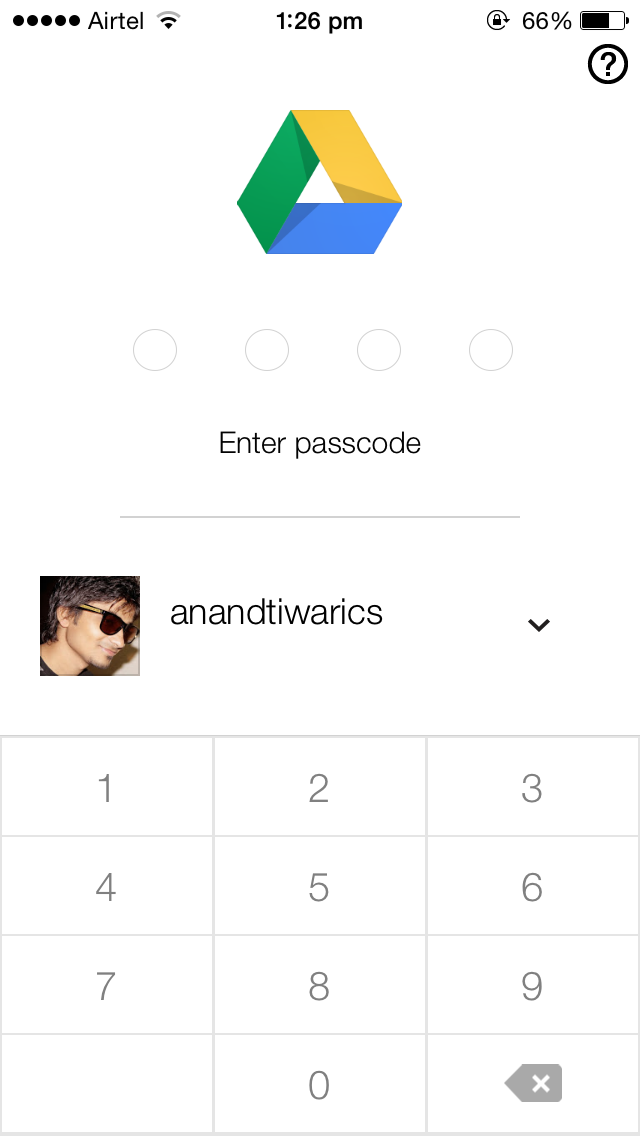Delete last passcode digit with backspace
Screen dimensions: 640x1136
[533, 1084]
